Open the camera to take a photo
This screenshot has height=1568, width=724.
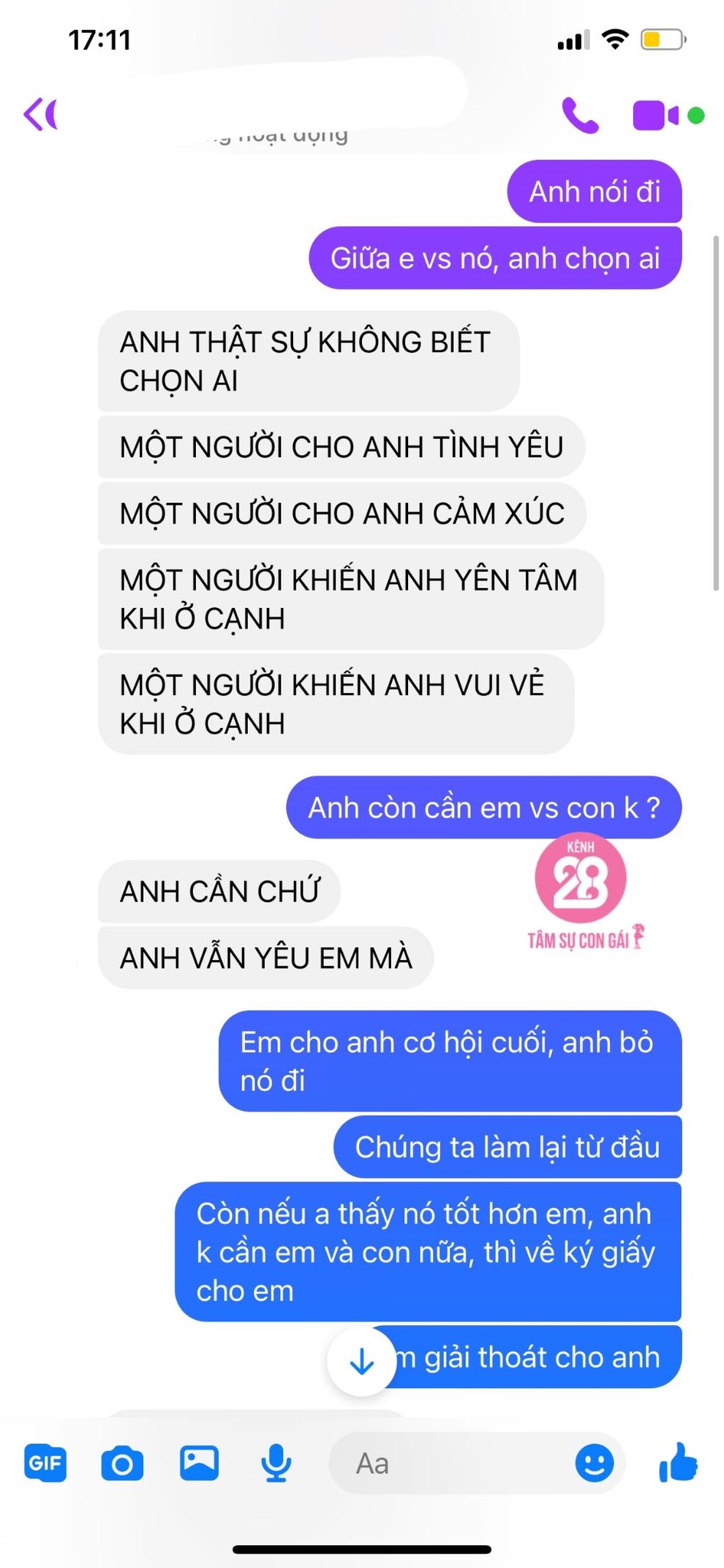[x=122, y=1464]
